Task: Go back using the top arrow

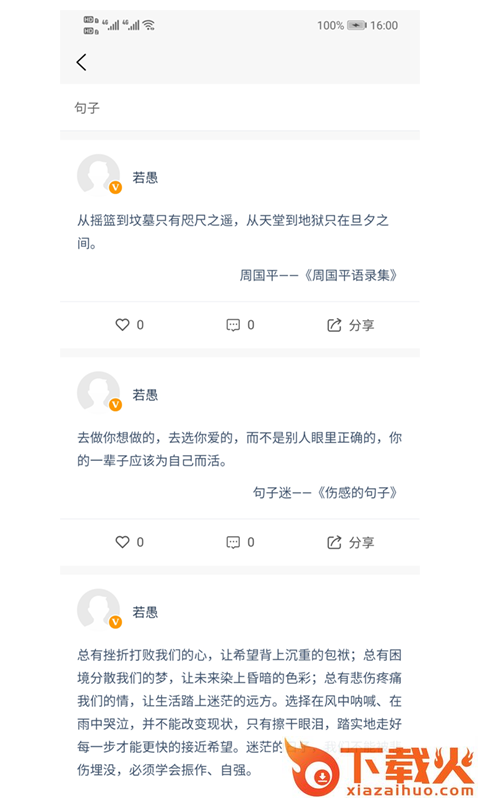Action: [x=81, y=62]
